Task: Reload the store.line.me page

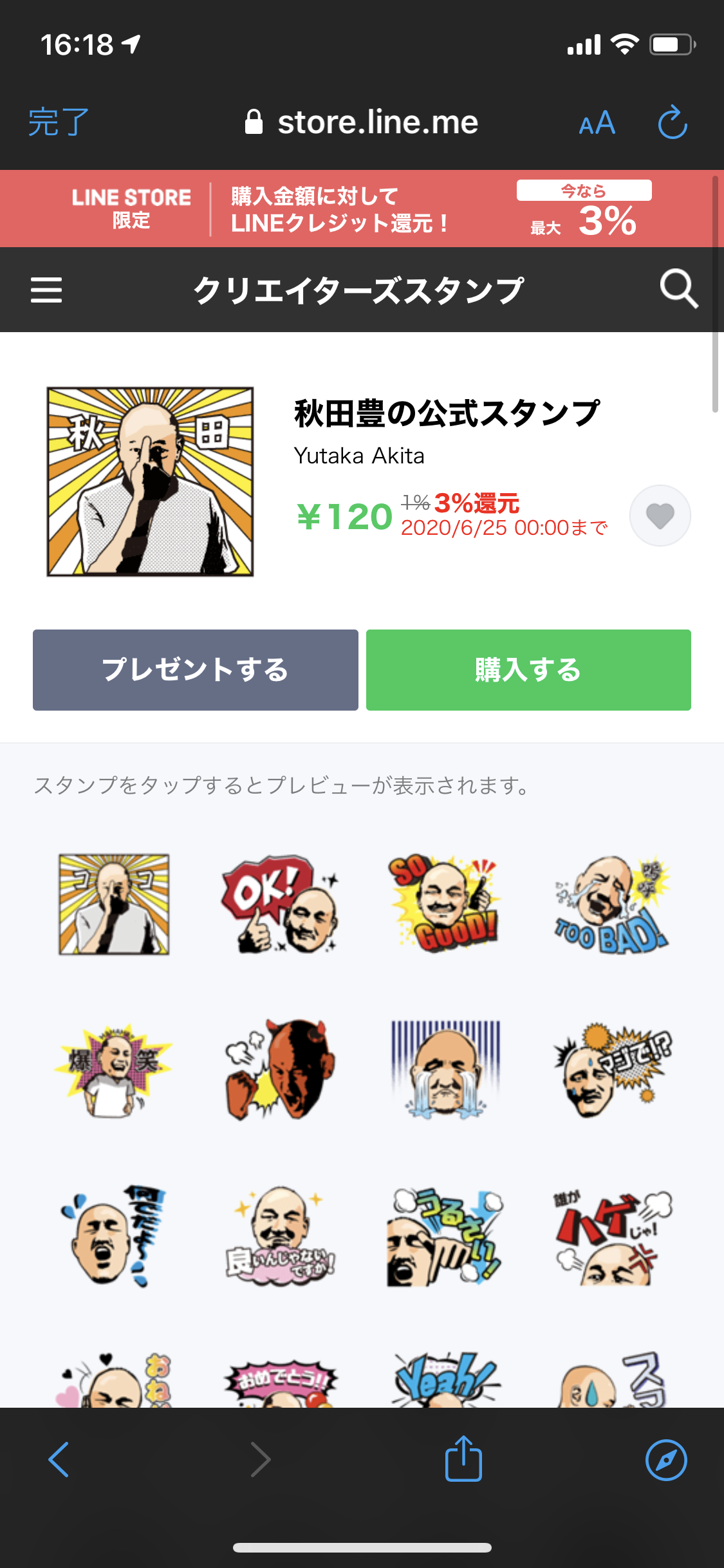Action: tap(673, 122)
